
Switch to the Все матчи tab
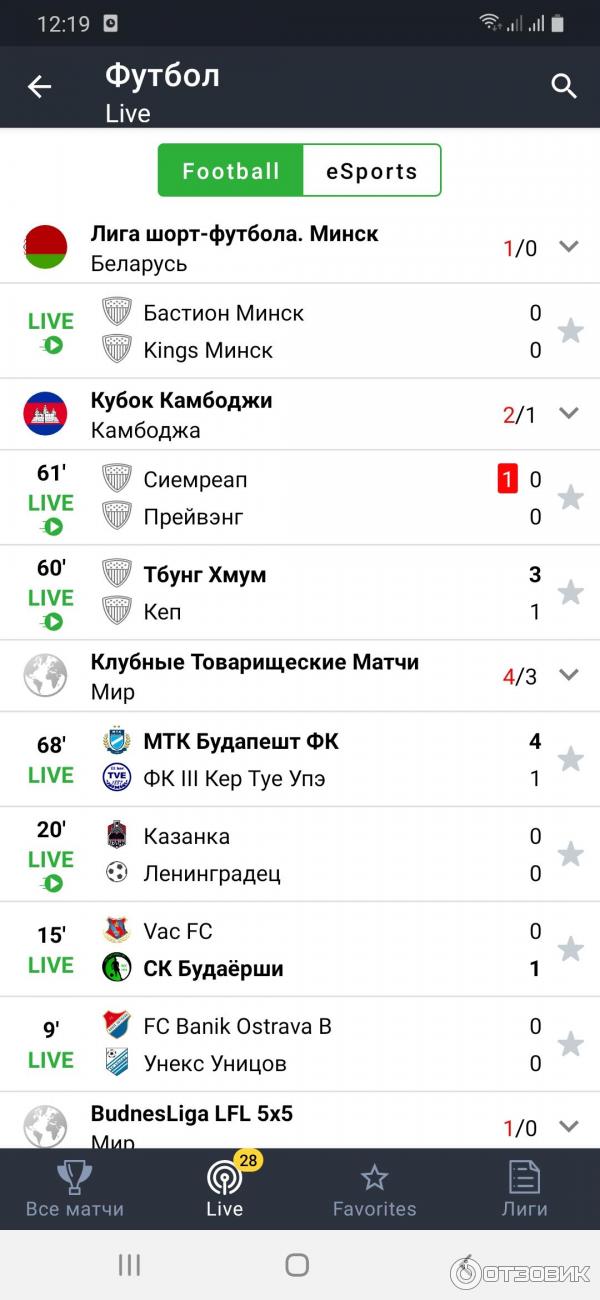click(x=75, y=1190)
